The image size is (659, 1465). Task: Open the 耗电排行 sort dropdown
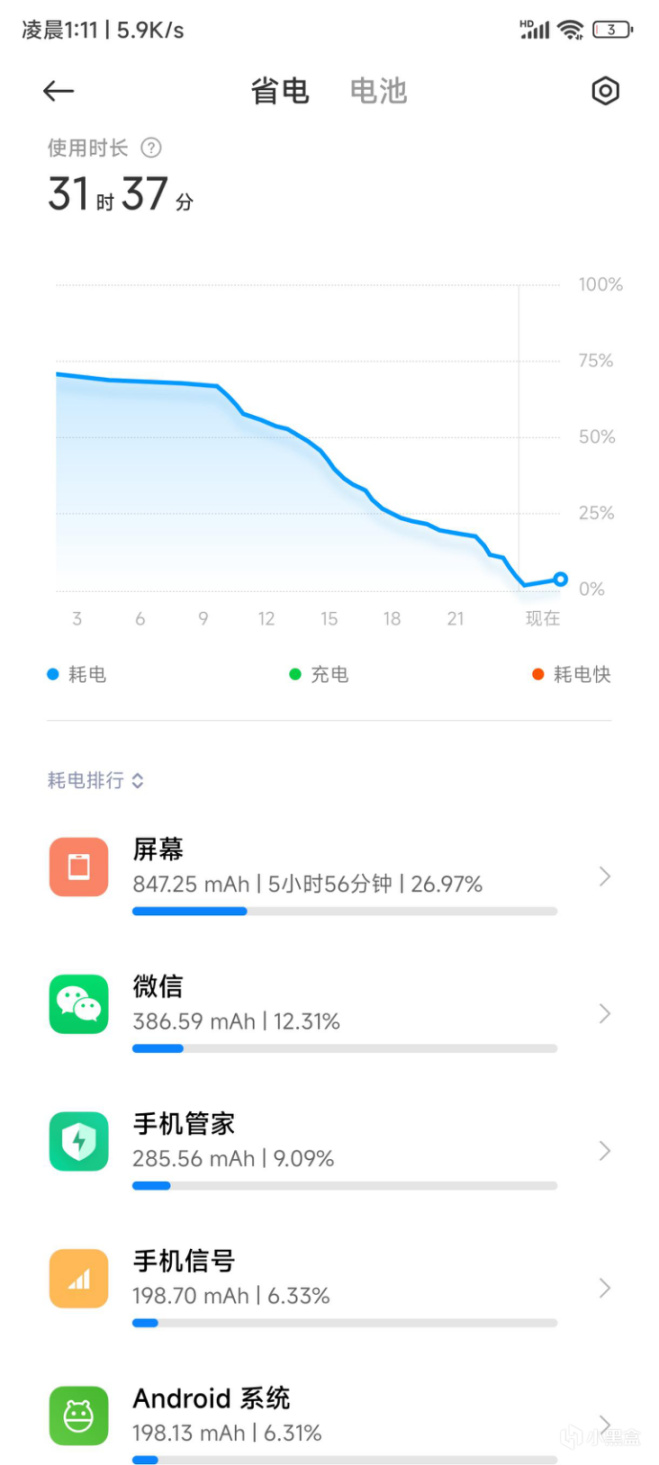pyautogui.click(x=96, y=780)
